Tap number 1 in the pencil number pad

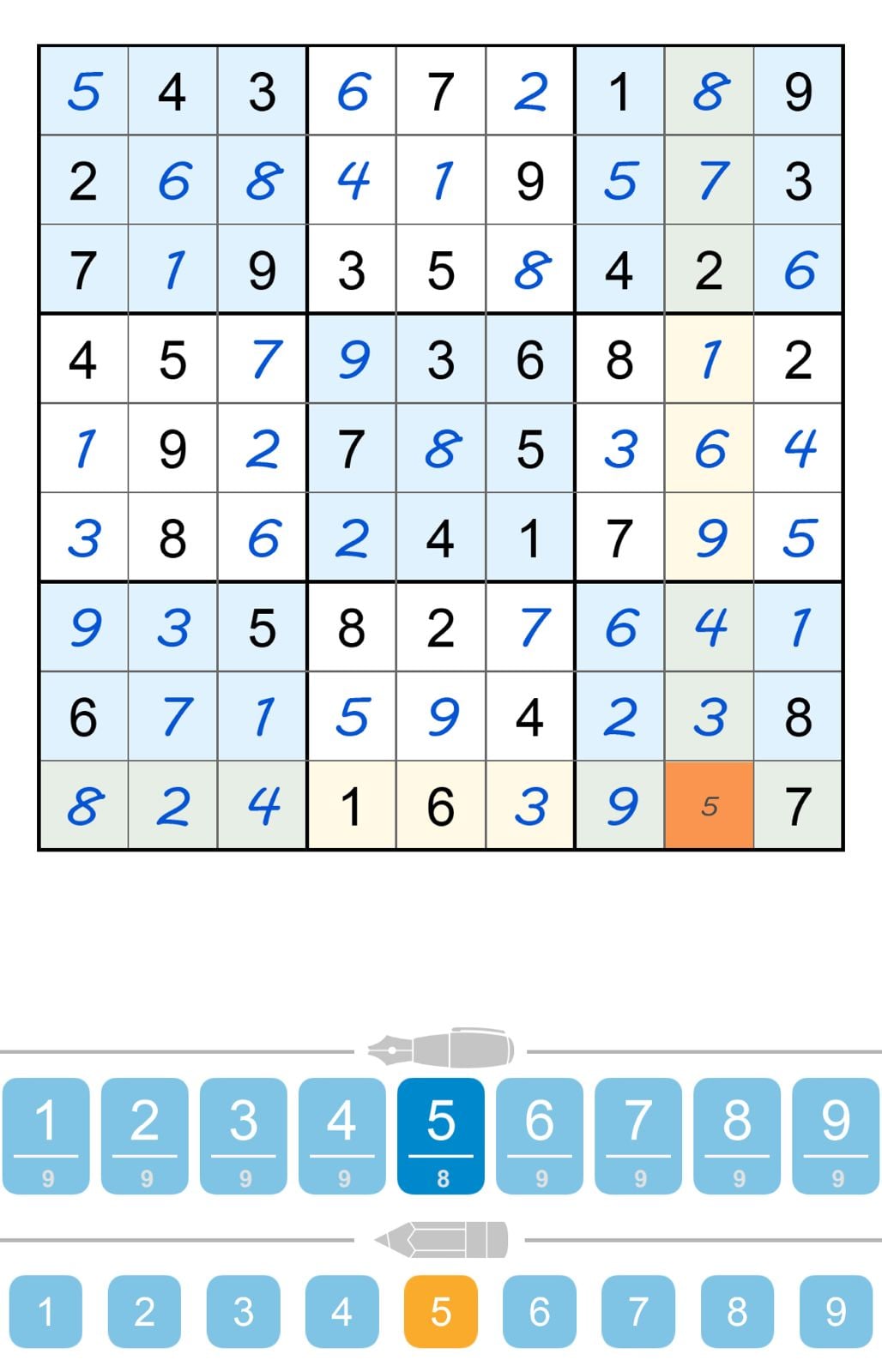point(49,1309)
